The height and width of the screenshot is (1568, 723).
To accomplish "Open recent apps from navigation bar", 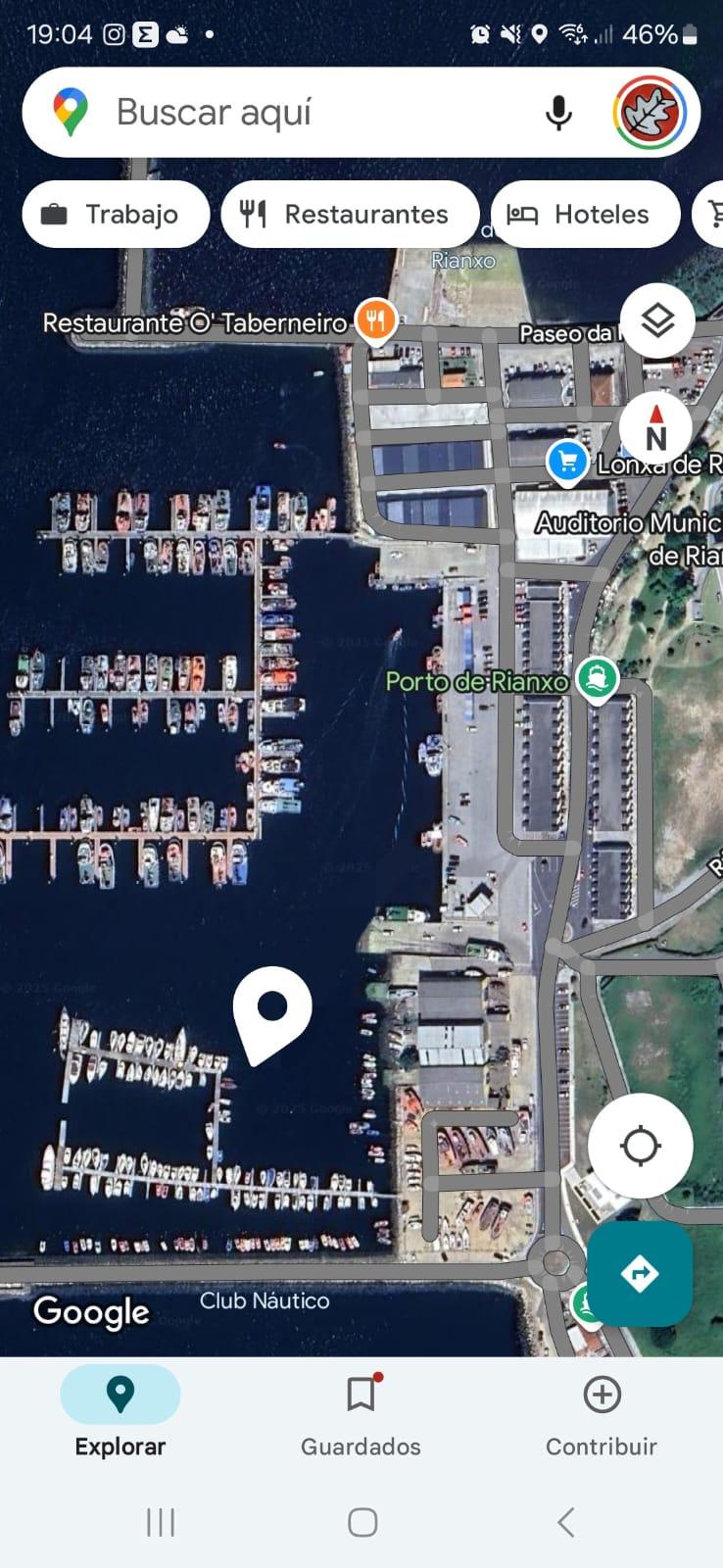I will click(x=160, y=1522).
